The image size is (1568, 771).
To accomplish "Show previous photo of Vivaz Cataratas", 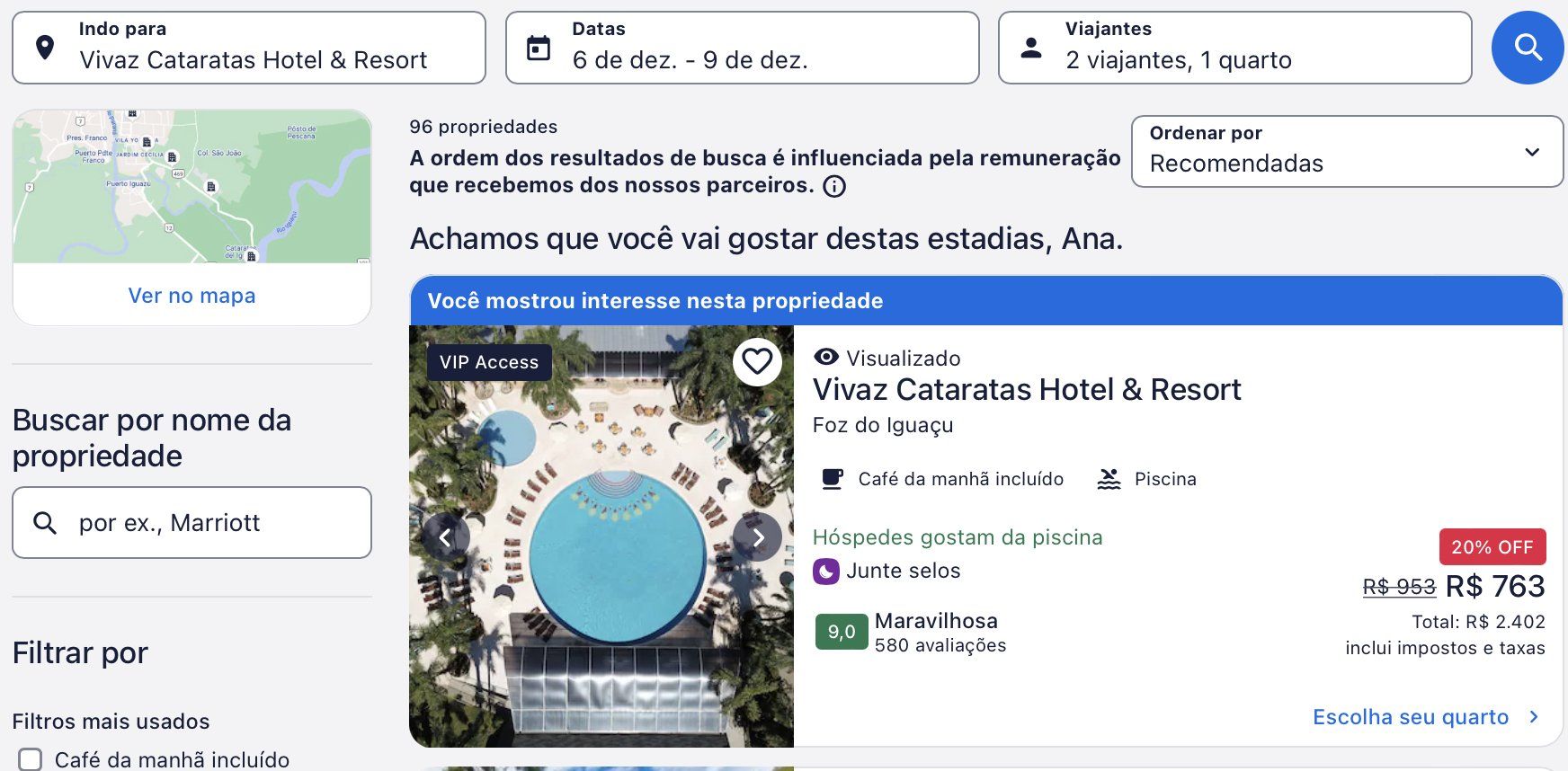I will 446,537.
